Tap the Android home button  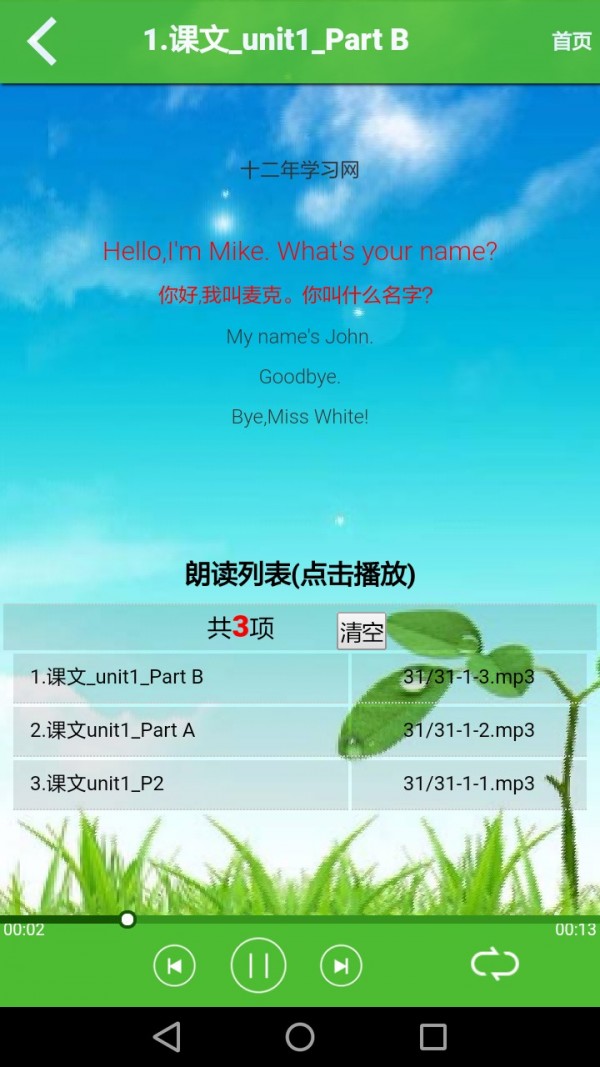point(300,1037)
